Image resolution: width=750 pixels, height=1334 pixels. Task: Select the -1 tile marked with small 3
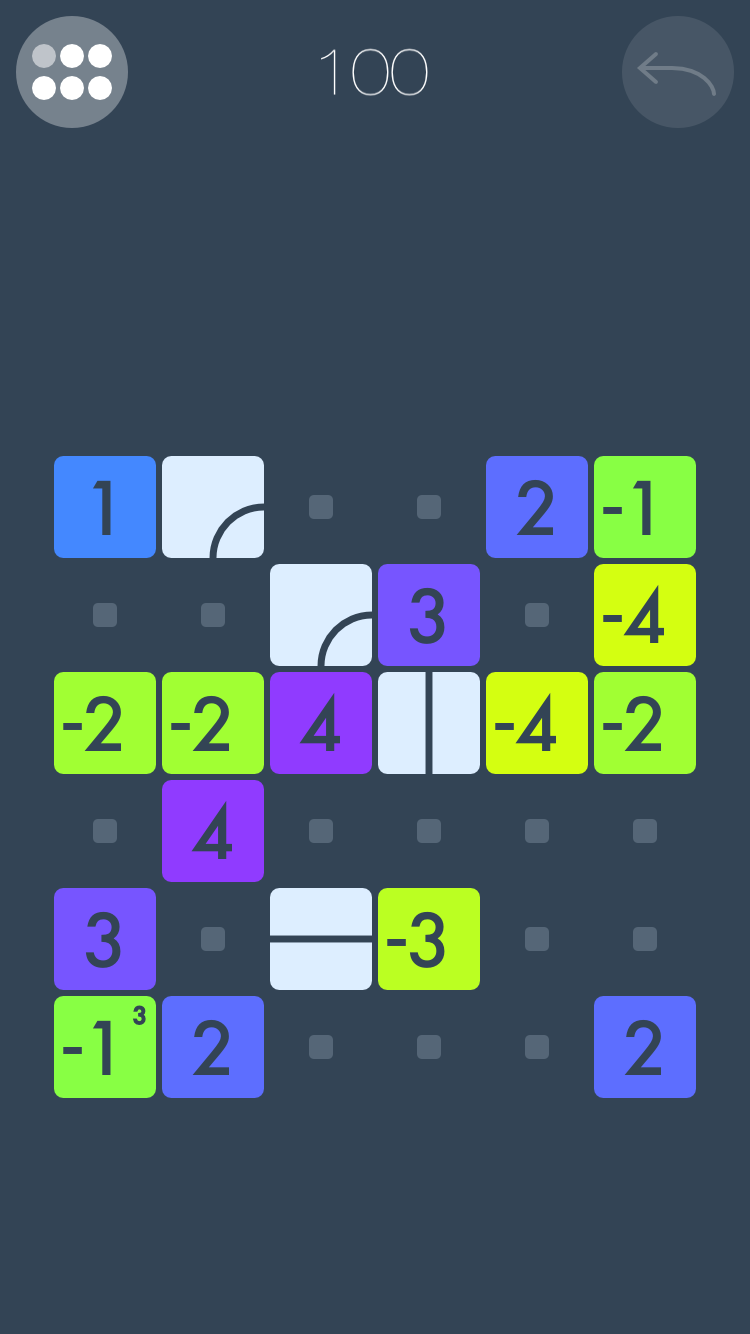(105, 1047)
